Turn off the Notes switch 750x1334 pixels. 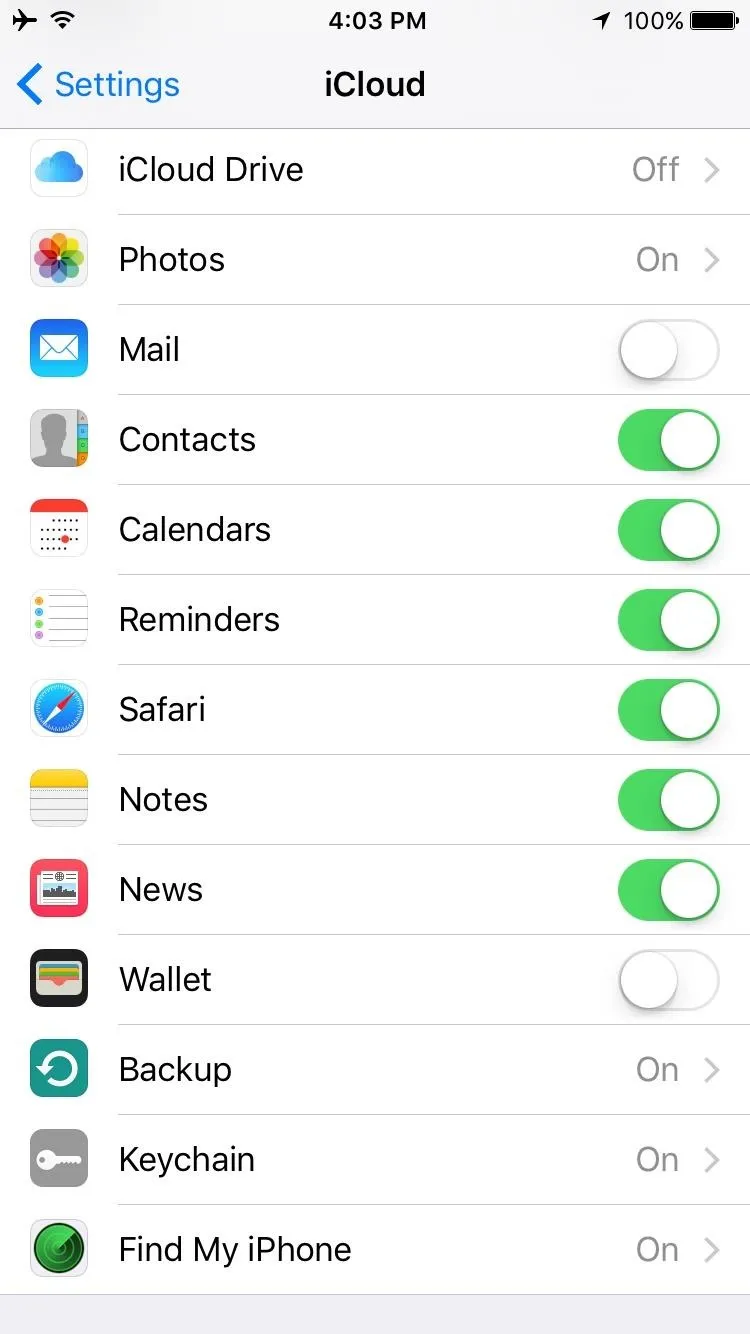pos(669,800)
